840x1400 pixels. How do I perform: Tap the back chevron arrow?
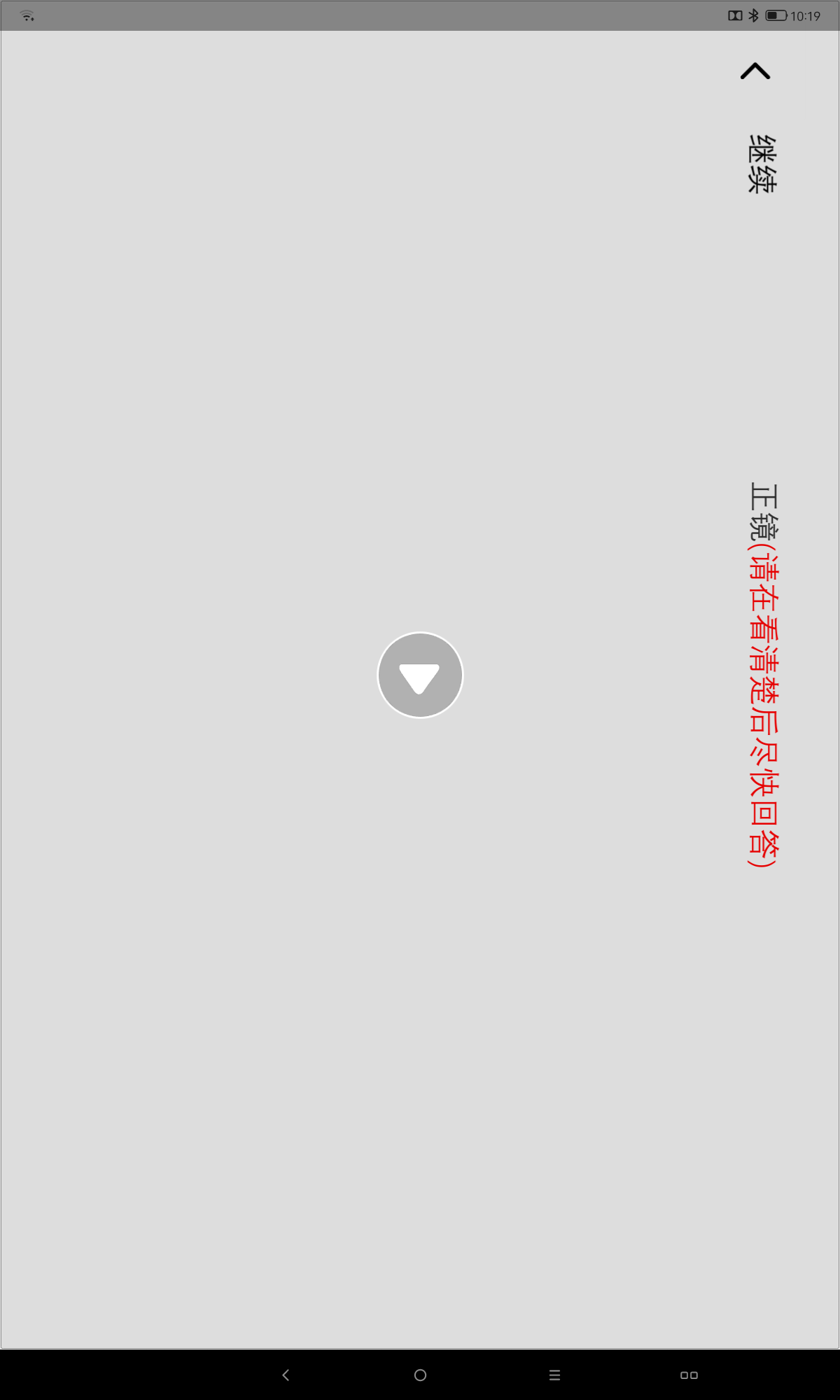tap(755, 71)
